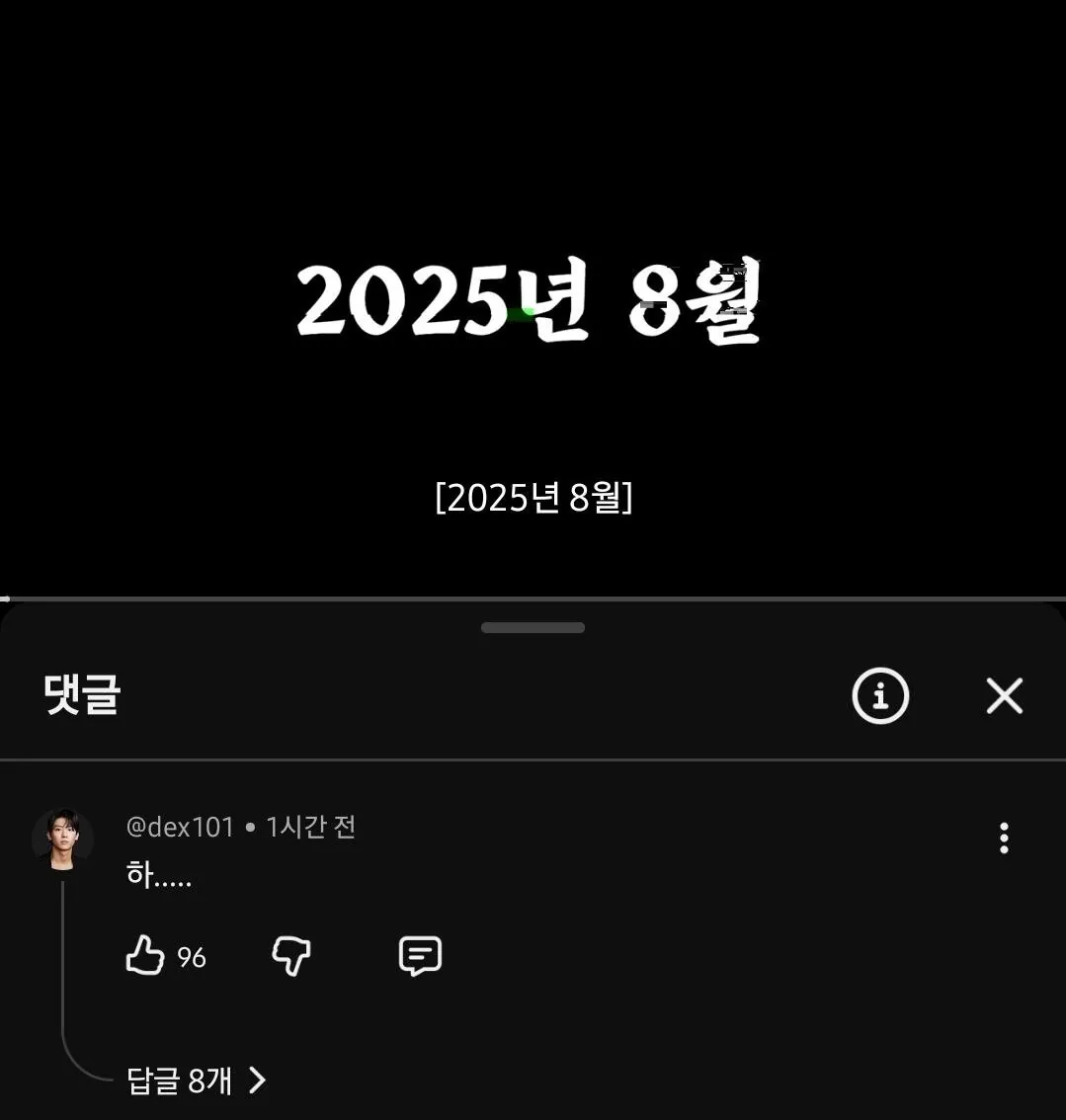Expand the 답글 8개 replies
The height and width of the screenshot is (1120, 1066).
197,1080
